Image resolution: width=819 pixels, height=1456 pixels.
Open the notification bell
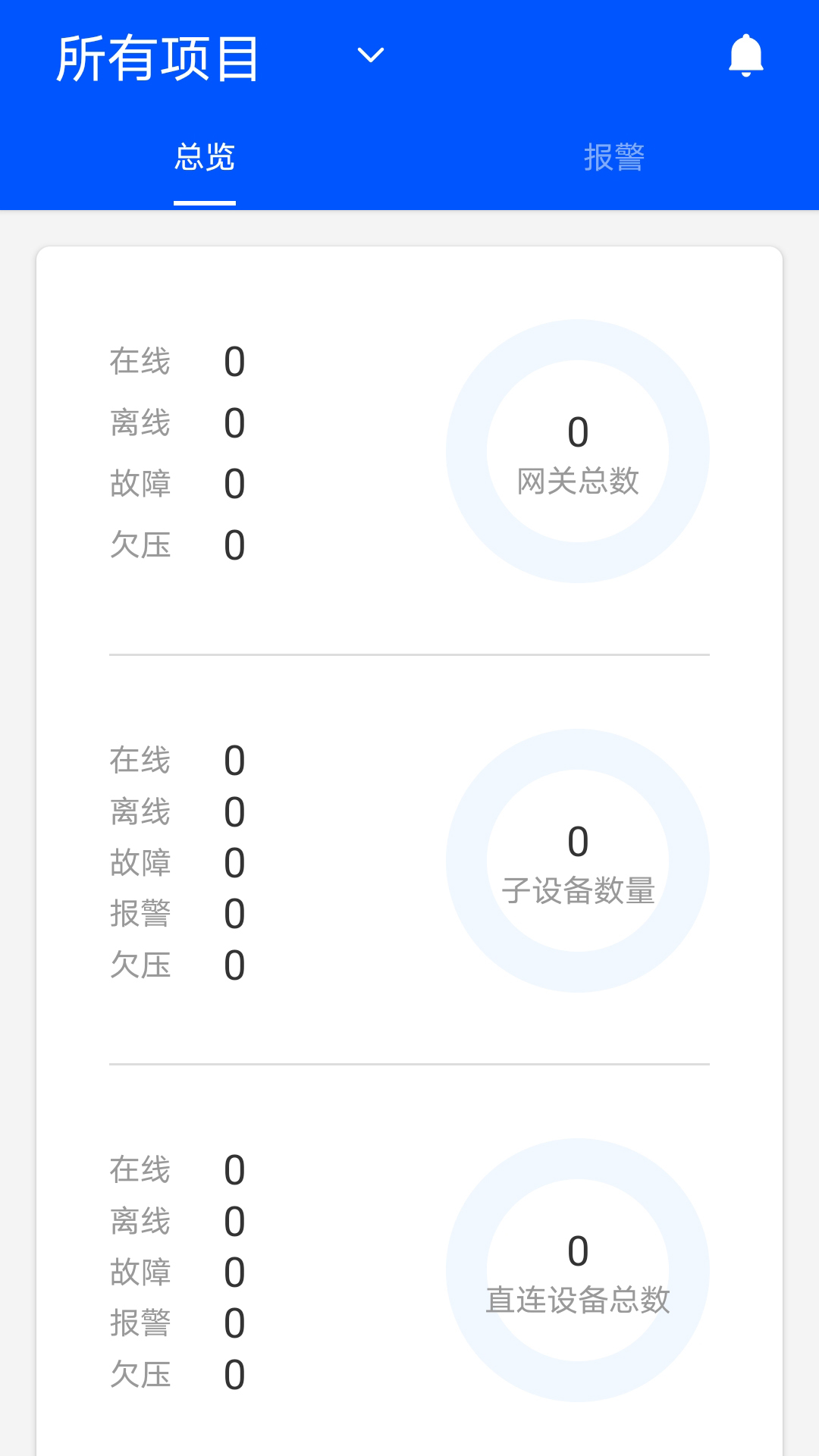click(745, 55)
